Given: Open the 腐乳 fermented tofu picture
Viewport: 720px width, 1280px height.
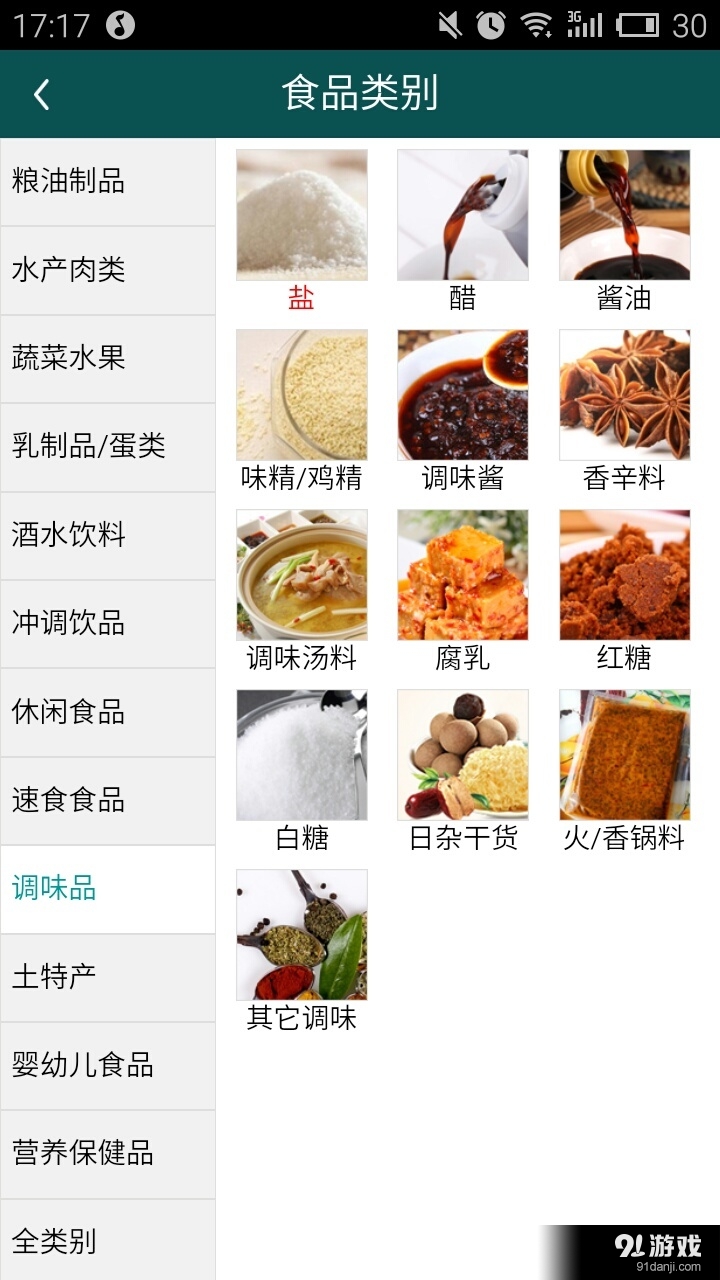Looking at the screenshot, I should click(x=463, y=574).
